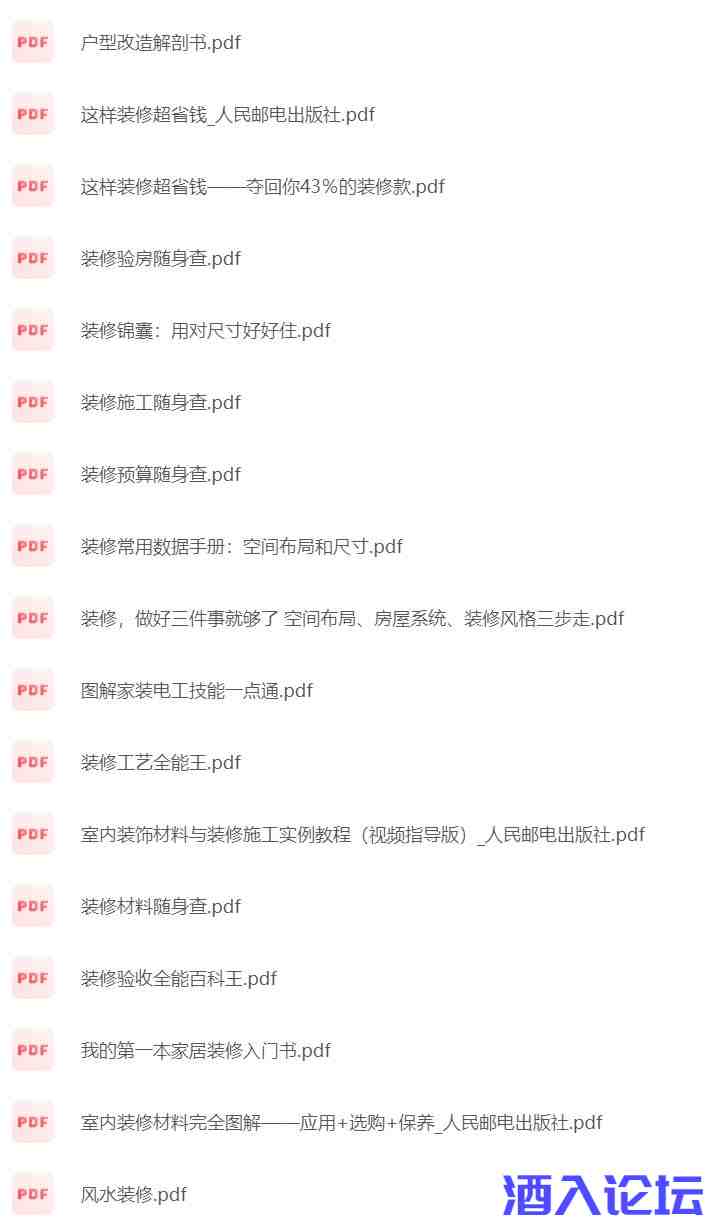Viewport: 718px width, 1230px height.
Task: Open 装修常用数据手册：空间布局和尺寸.pdf
Action: click(x=241, y=547)
